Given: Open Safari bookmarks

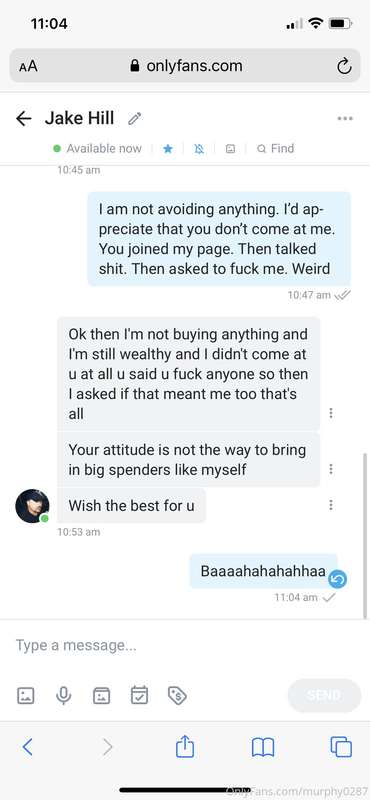Looking at the screenshot, I should [x=263, y=747].
